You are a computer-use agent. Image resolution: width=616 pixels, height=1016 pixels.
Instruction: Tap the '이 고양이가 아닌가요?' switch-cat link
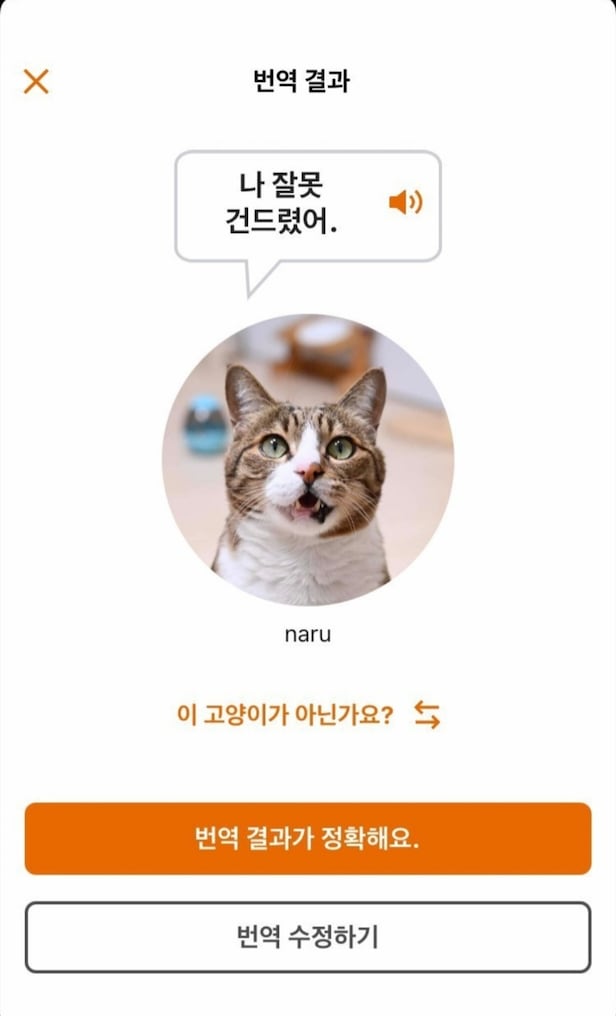[x=307, y=715]
